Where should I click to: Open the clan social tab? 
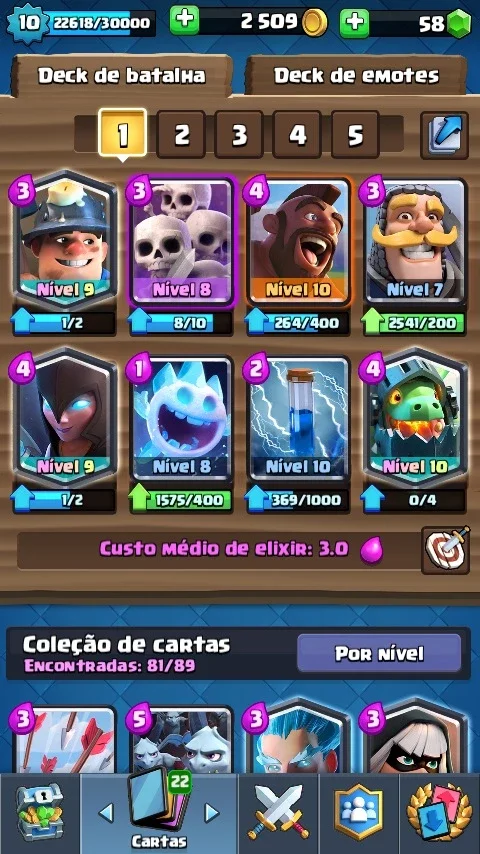pos(359,812)
